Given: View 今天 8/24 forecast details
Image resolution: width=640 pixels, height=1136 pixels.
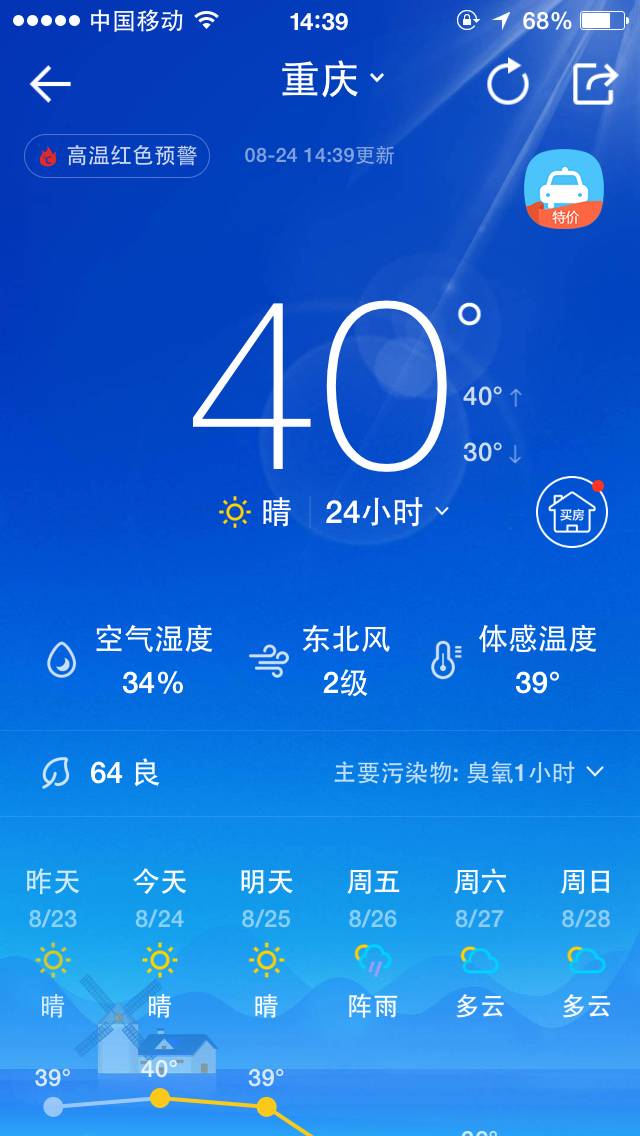Looking at the screenshot, I should click(160, 942).
